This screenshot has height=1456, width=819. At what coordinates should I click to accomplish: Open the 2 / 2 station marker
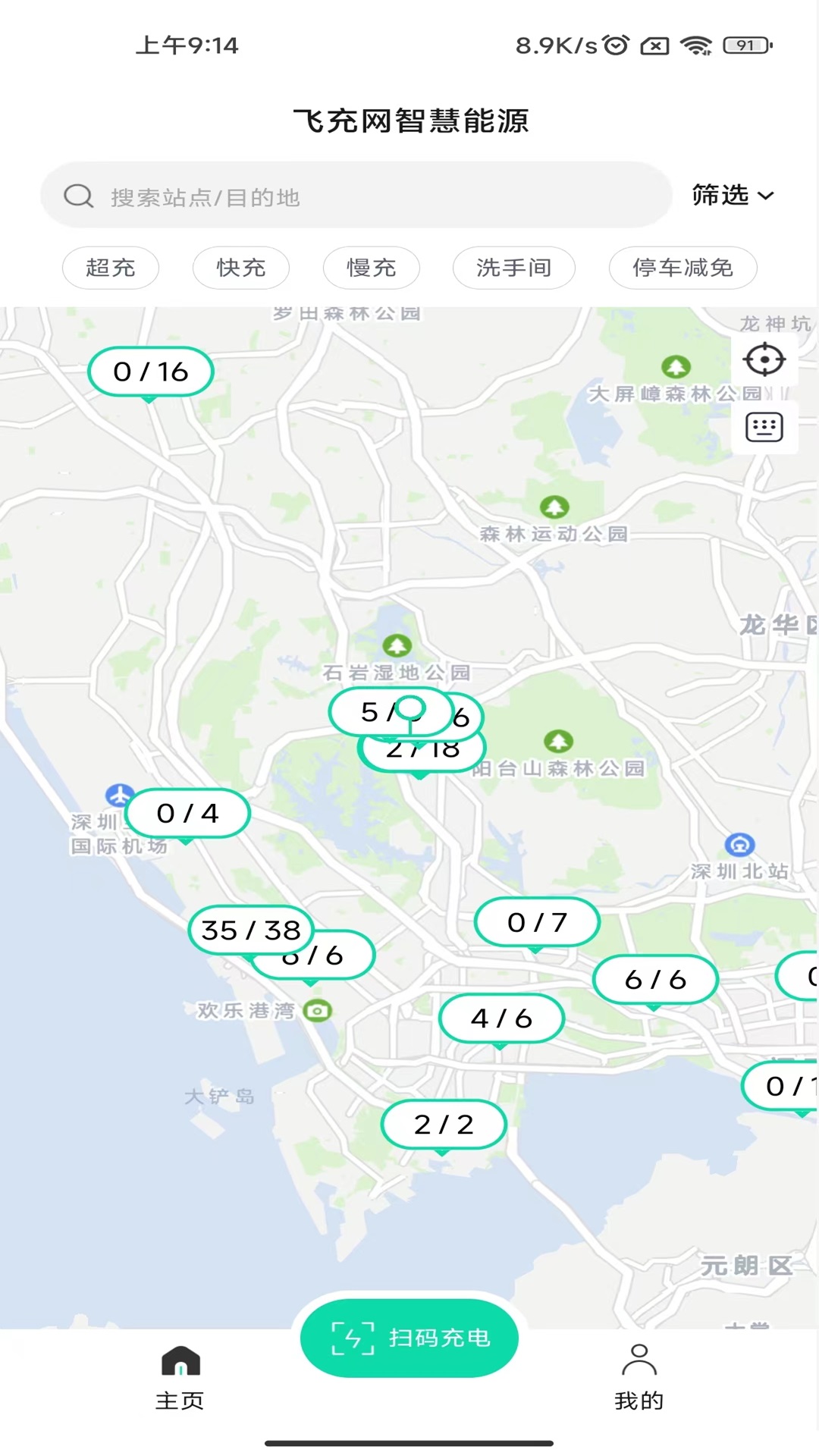click(x=444, y=1124)
